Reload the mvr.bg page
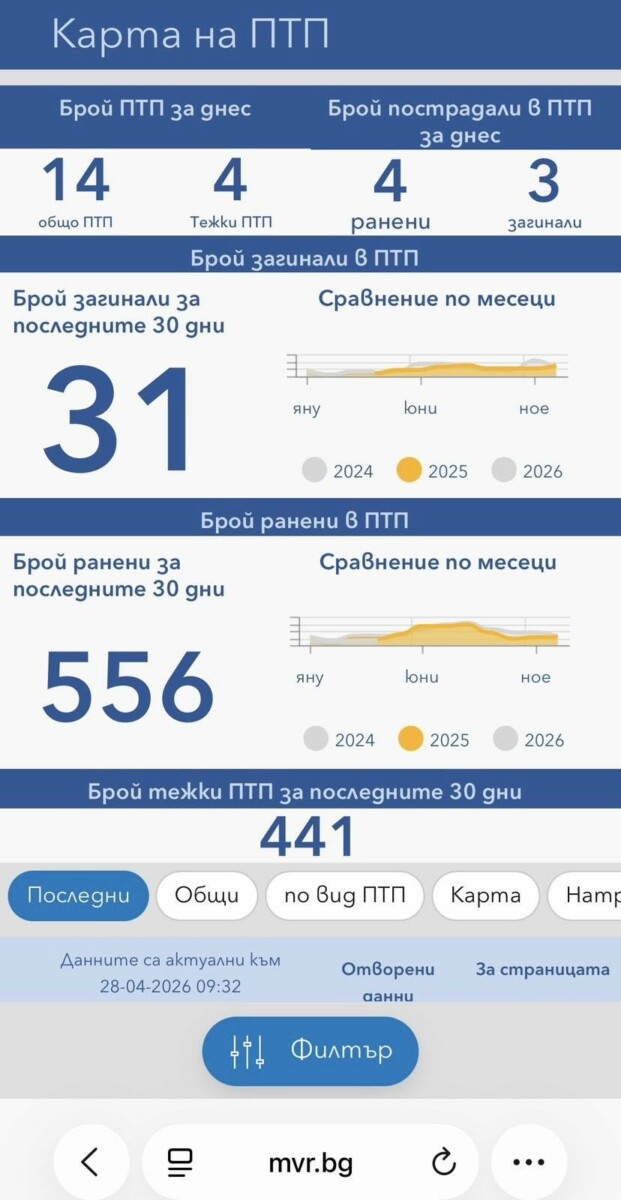This screenshot has width=621, height=1200. 442,1162
